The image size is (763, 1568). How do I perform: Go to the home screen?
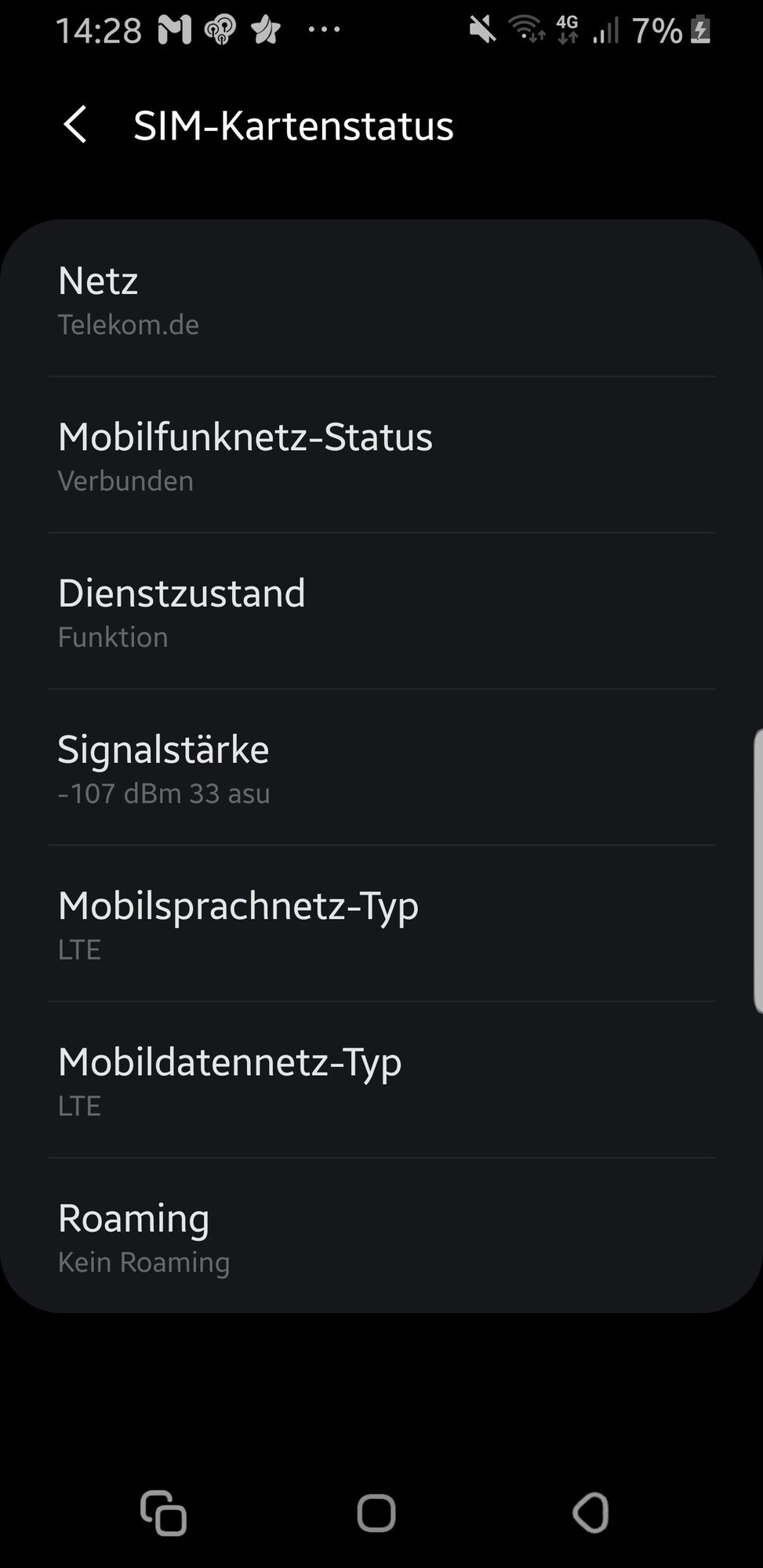(376, 1512)
